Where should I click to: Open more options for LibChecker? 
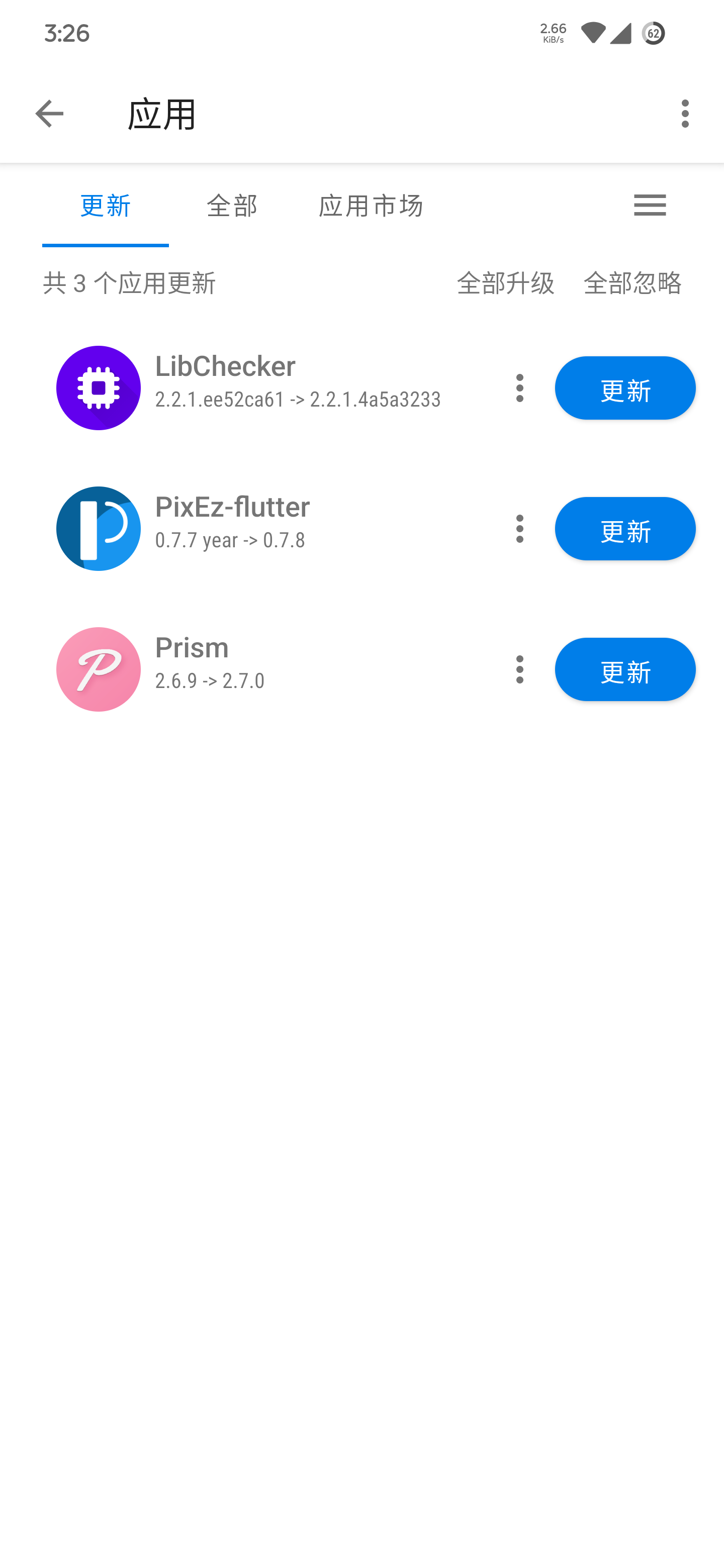pyautogui.click(x=519, y=388)
